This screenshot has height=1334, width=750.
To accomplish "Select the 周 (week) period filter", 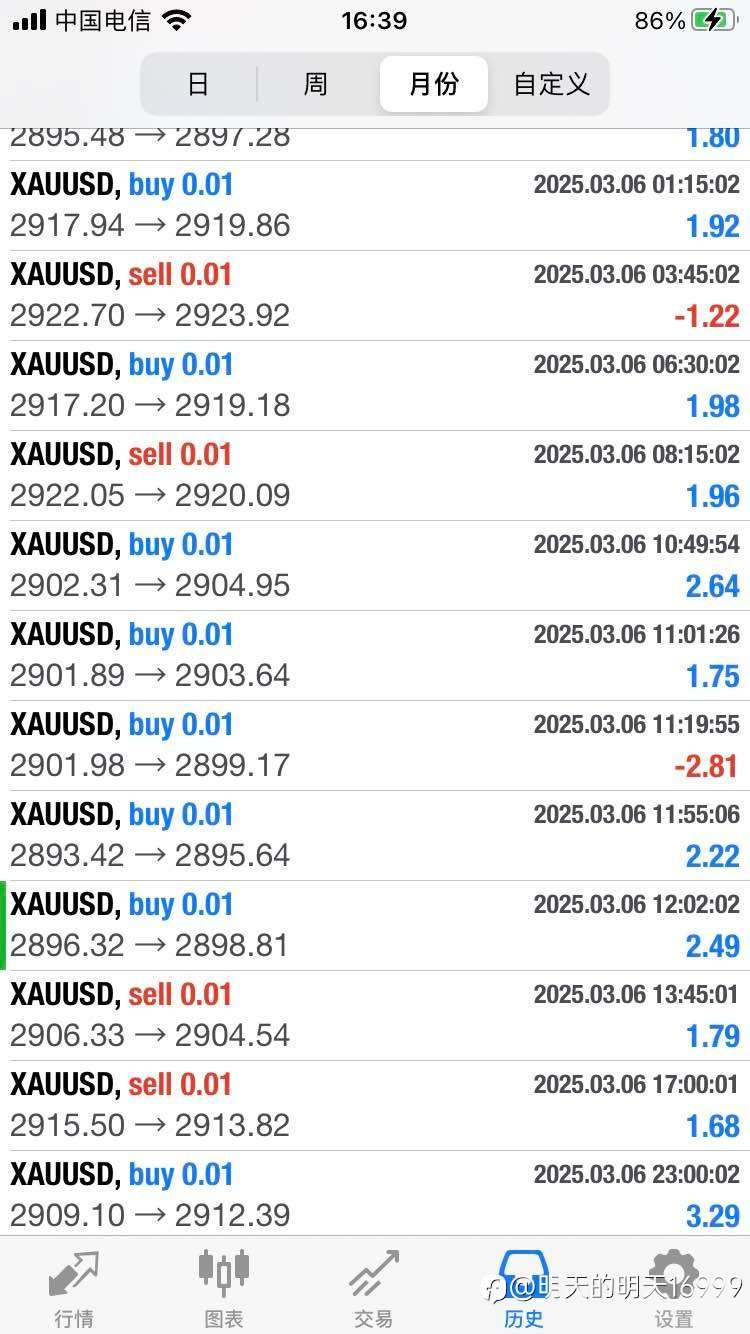I will [x=316, y=84].
